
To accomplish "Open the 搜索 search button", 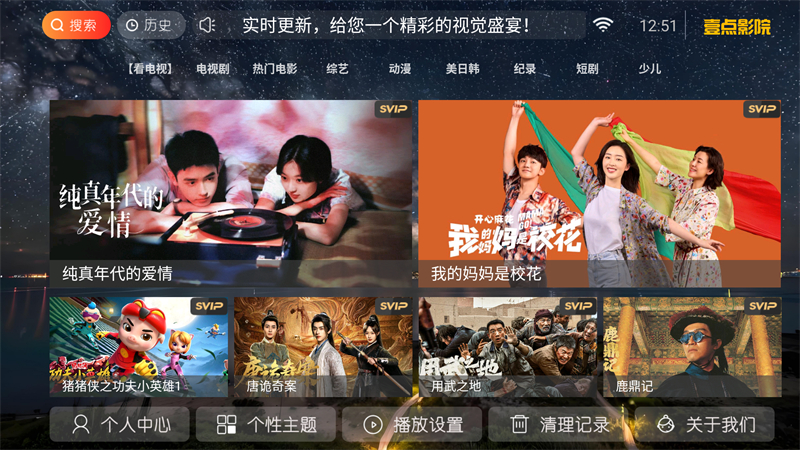I will (76, 25).
